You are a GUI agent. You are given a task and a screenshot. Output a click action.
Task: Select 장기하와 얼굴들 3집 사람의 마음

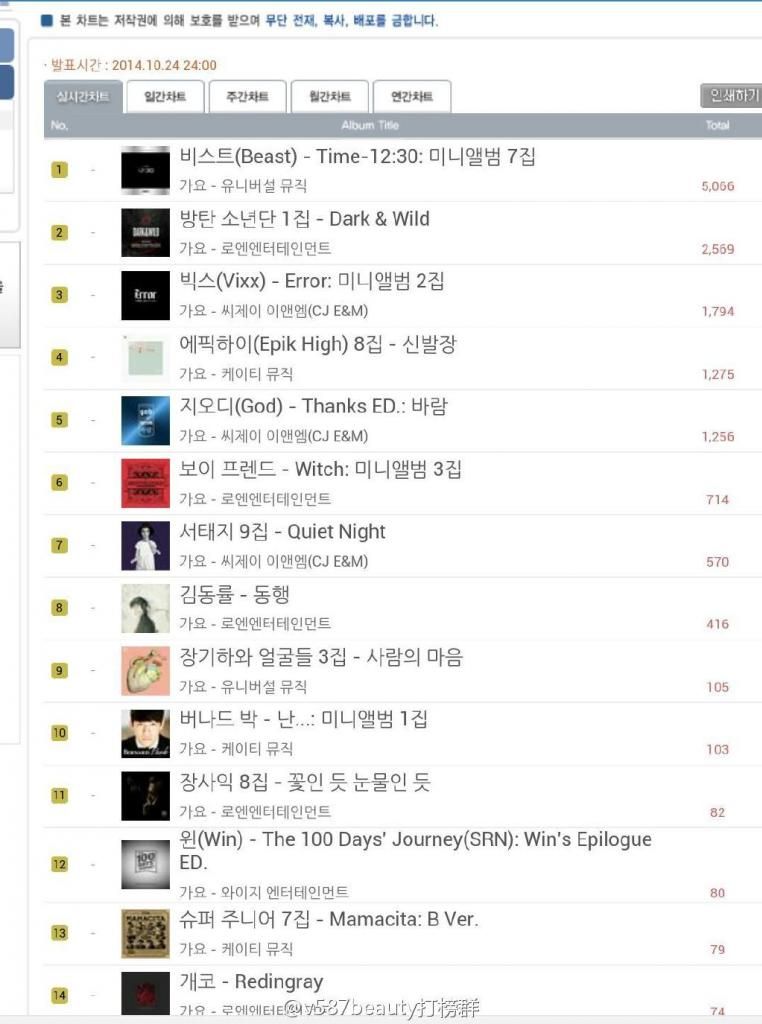[320, 657]
